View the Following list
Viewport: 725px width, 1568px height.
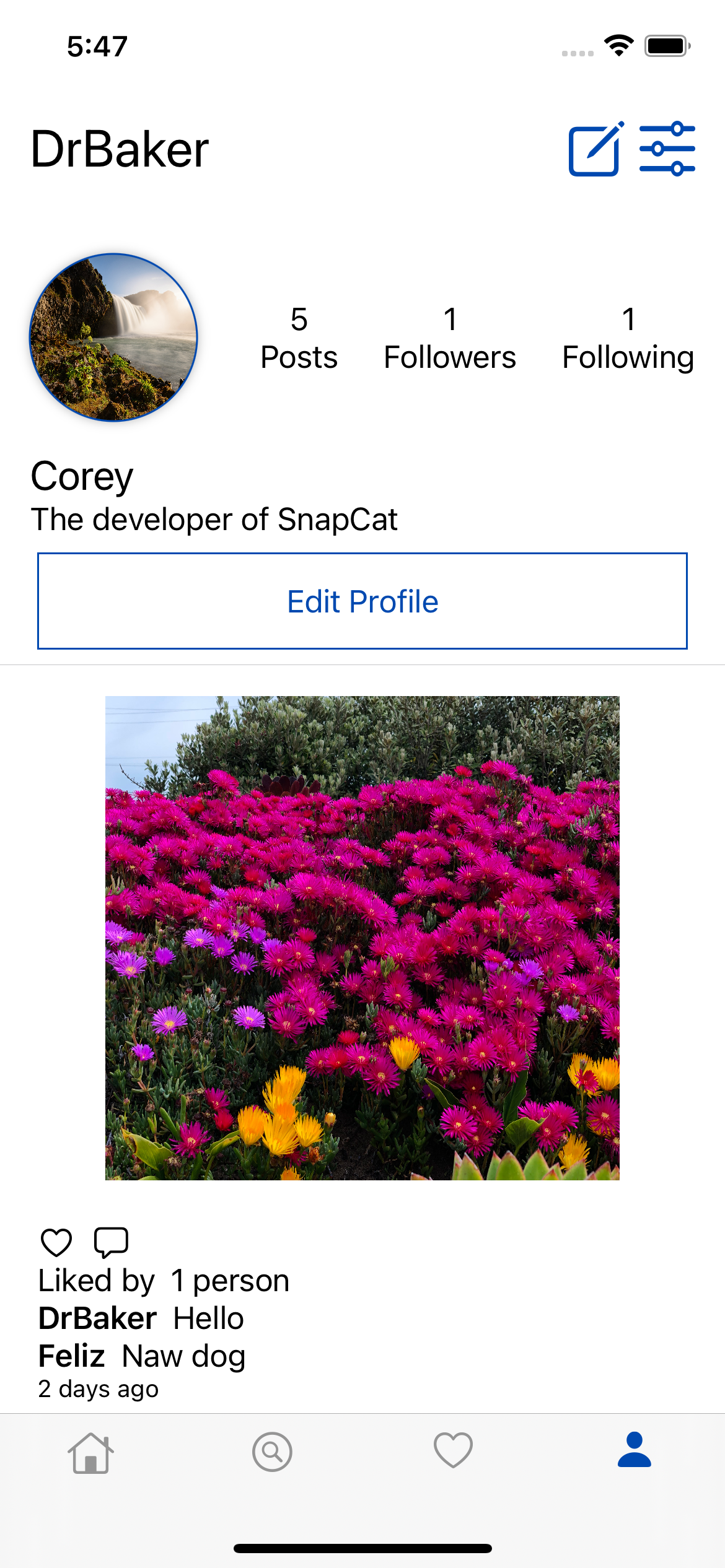coord(628,339)
